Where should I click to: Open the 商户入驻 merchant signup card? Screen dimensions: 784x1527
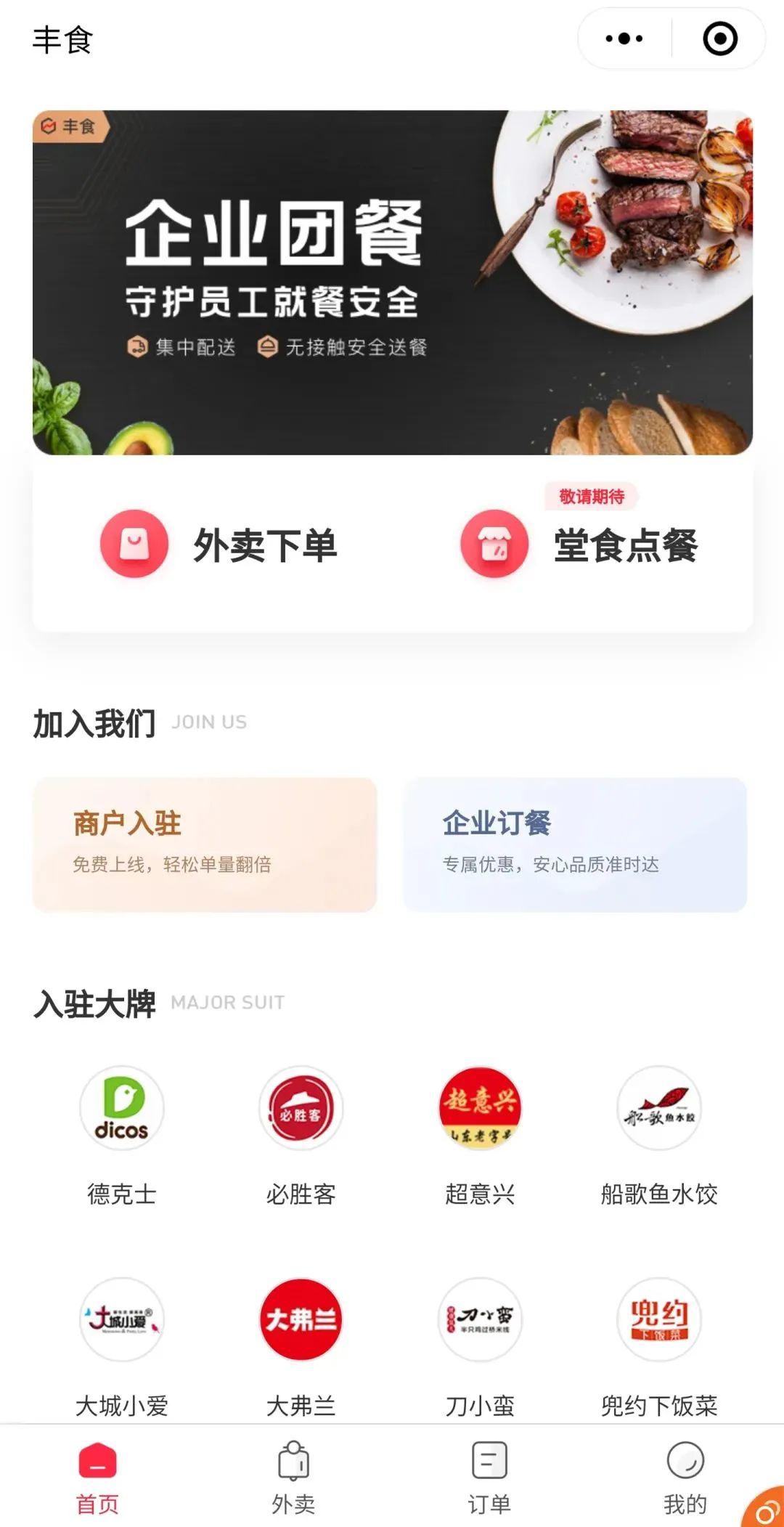(205, 844)
